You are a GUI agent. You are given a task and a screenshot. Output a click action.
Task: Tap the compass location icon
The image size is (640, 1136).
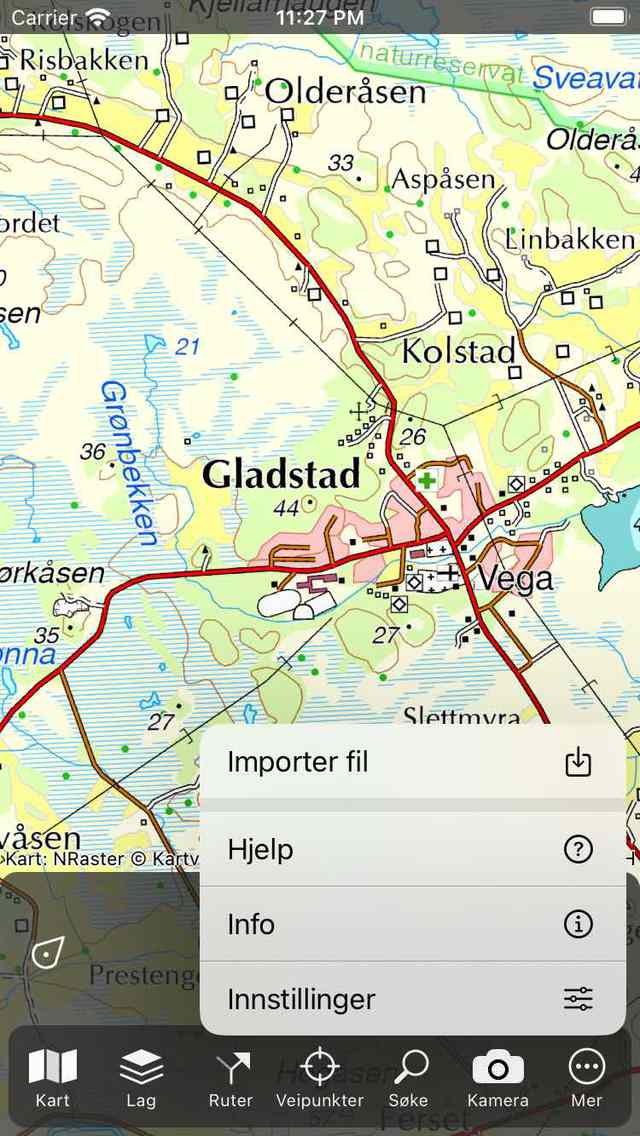(47, 952)
